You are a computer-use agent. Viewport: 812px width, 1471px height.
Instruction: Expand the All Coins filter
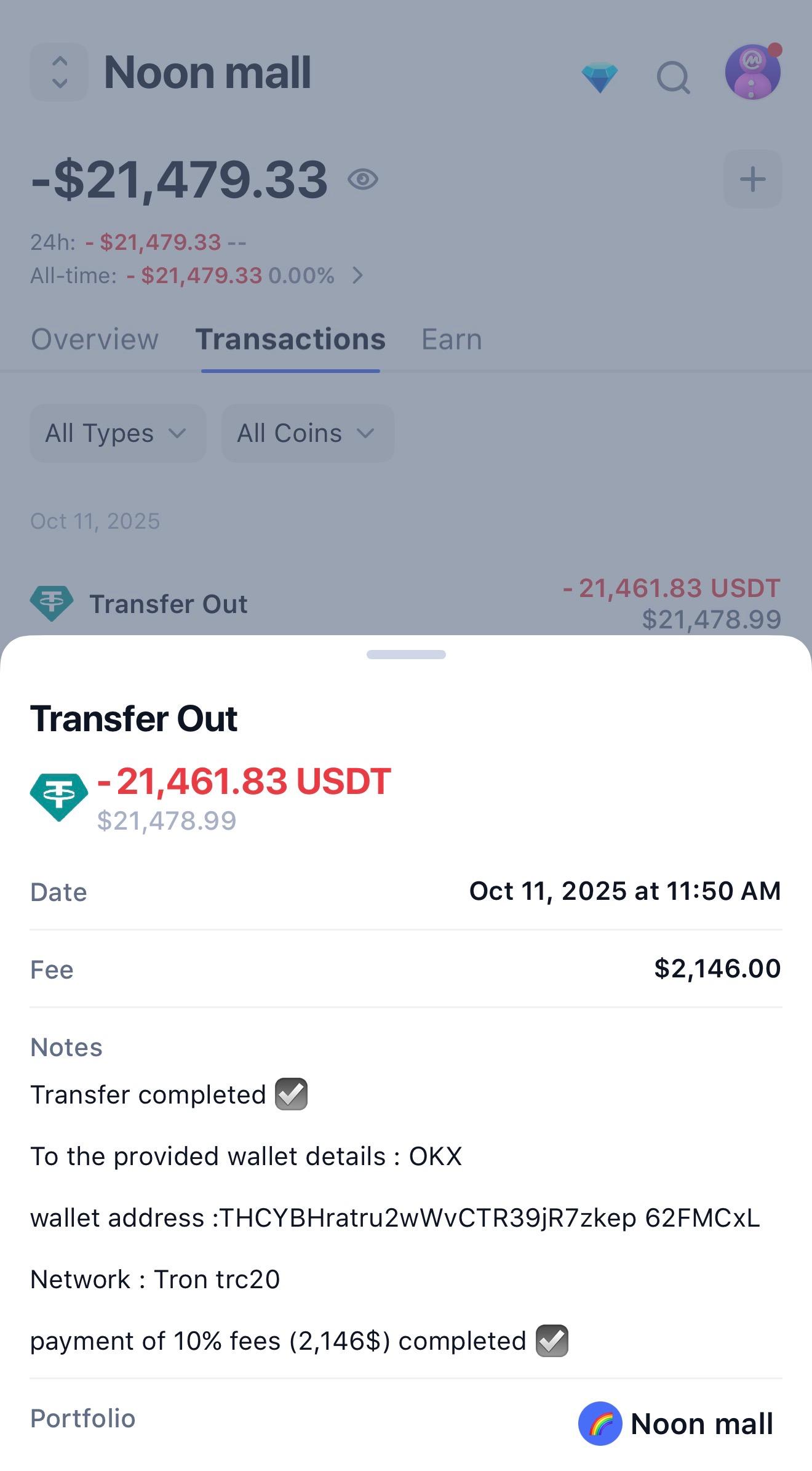307,433
